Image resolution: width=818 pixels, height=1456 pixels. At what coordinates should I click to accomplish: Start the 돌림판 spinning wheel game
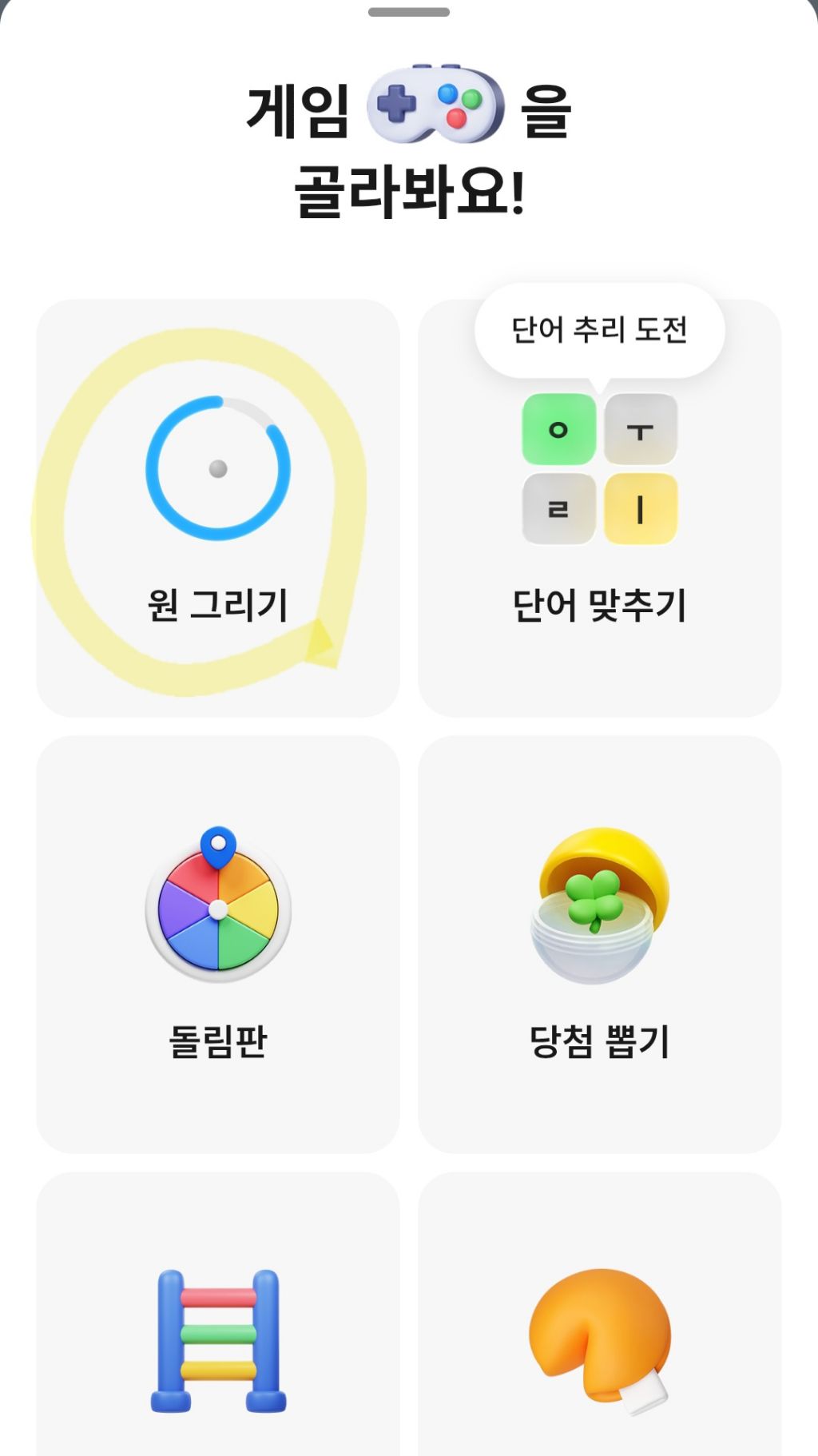point(217,945)
